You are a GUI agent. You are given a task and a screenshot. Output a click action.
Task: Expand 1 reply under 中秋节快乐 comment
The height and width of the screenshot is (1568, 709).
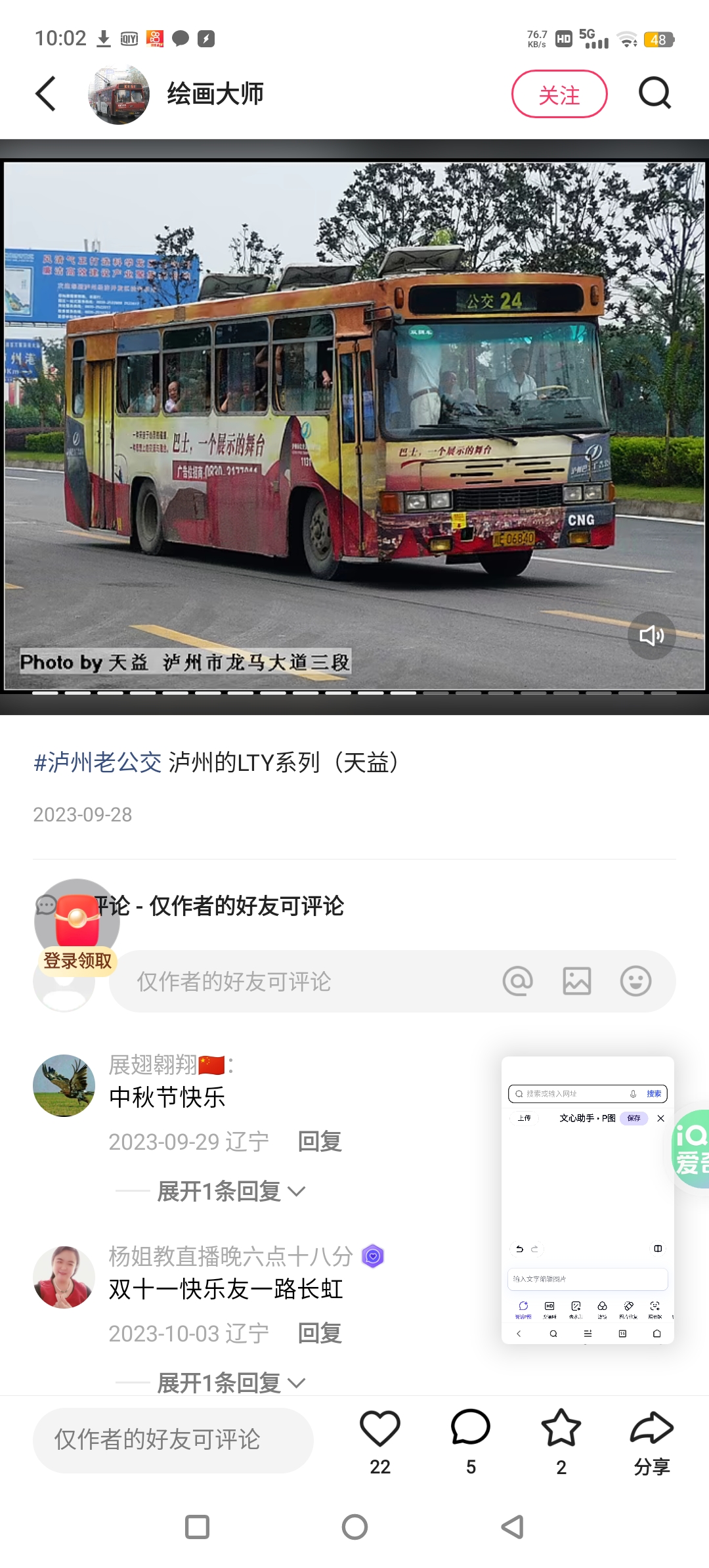point(231,1191)
